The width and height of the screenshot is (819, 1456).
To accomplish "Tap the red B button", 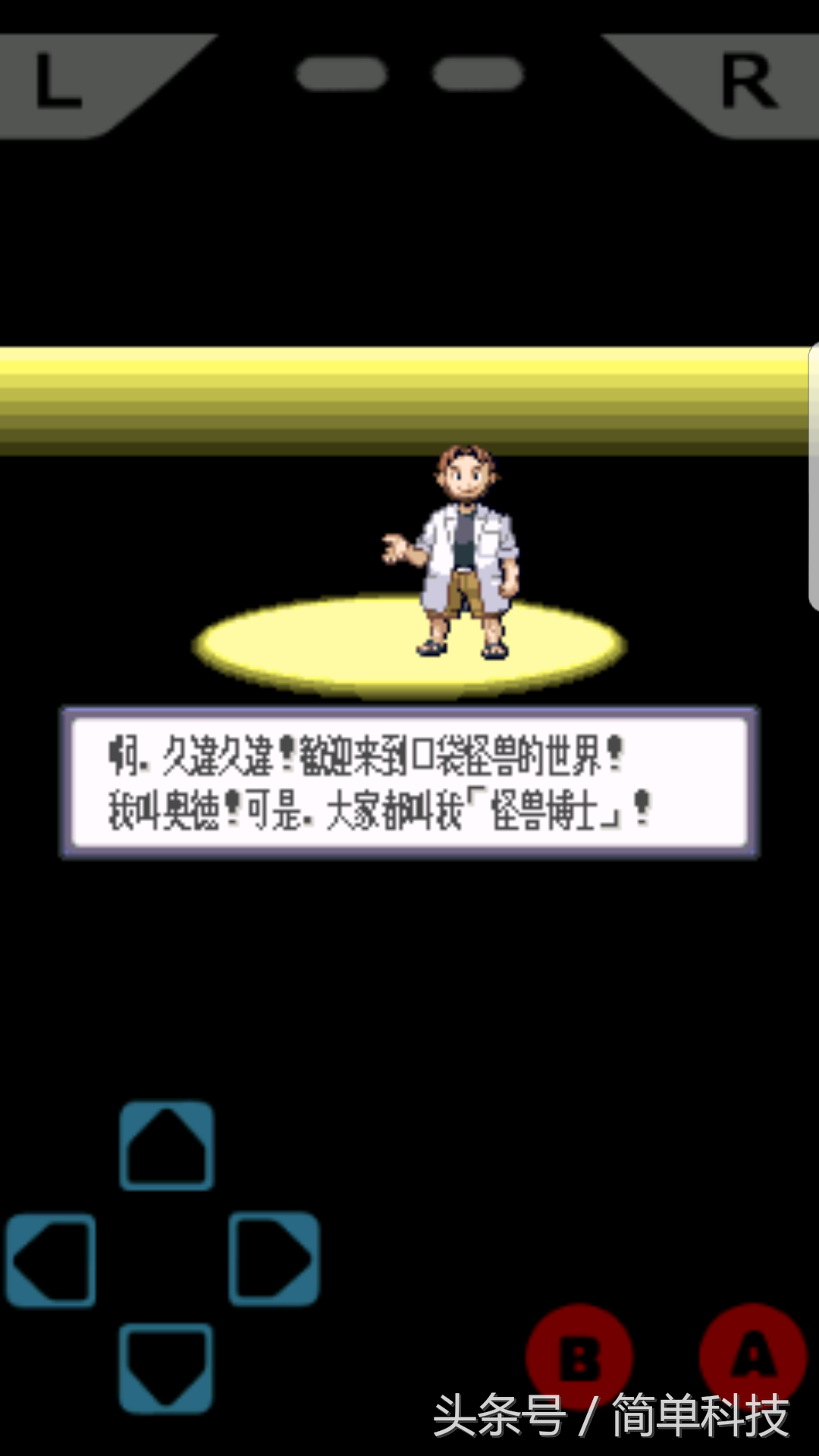I will [x=580, y=1356].
